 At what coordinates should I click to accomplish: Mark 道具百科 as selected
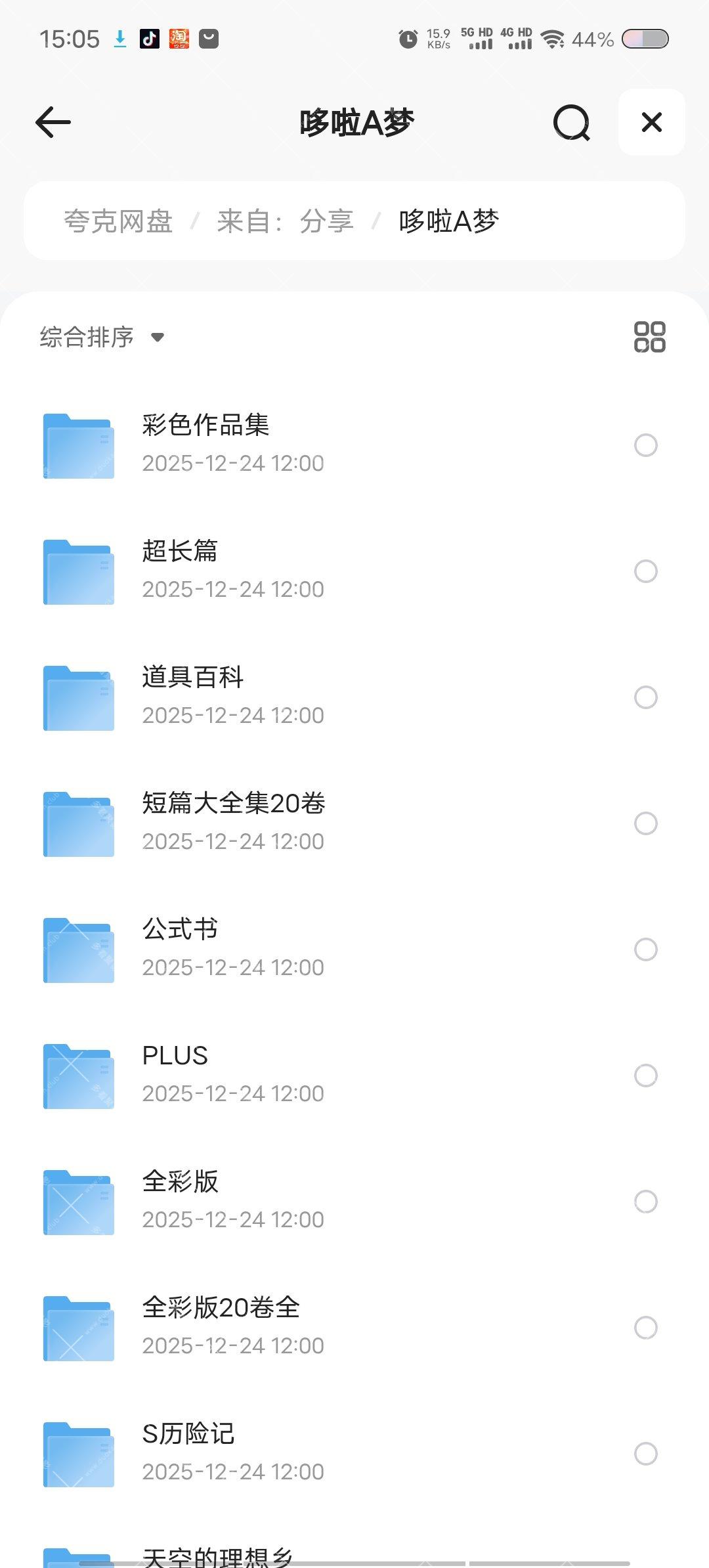tap(646, 697)
